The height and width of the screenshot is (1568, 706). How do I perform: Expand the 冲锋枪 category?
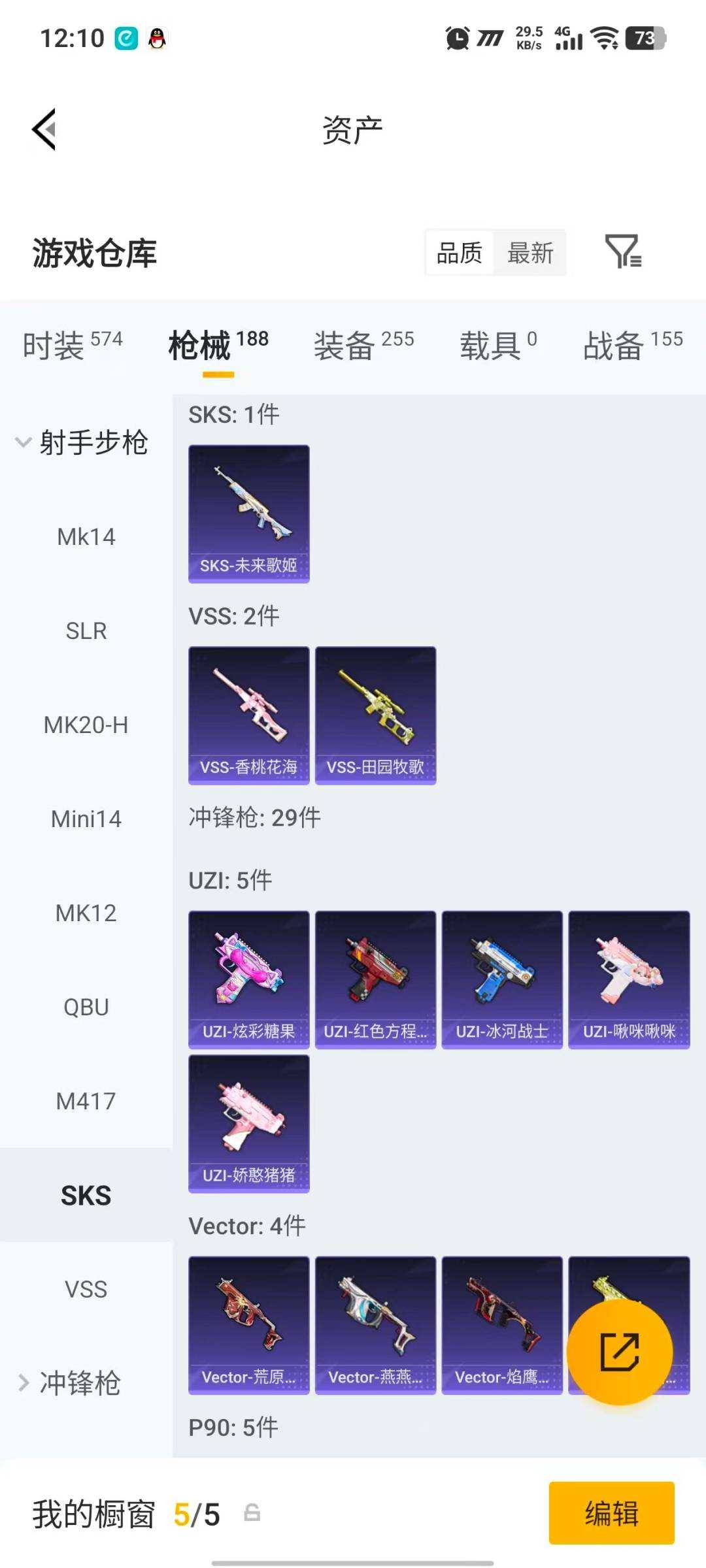coord(78,1384)
